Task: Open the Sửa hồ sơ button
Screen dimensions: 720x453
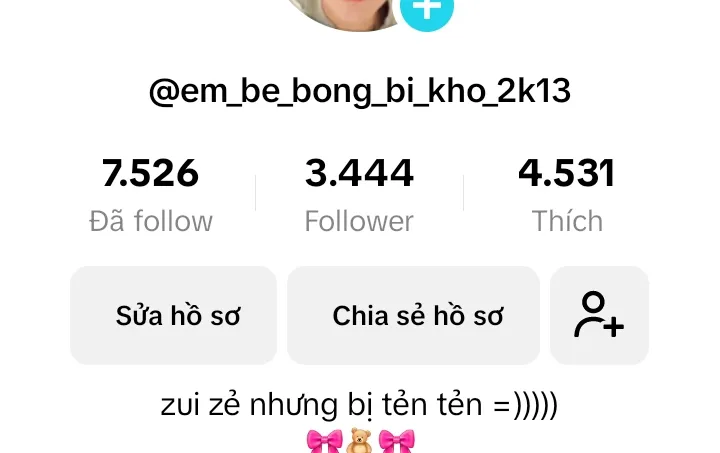Action: click(173, 316)
